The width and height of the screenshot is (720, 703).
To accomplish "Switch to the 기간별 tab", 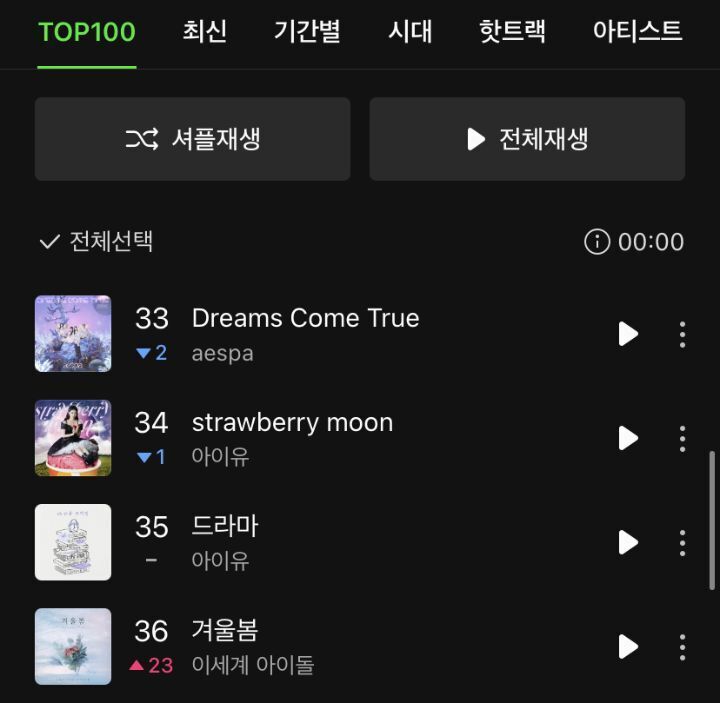I will (307, 32).
